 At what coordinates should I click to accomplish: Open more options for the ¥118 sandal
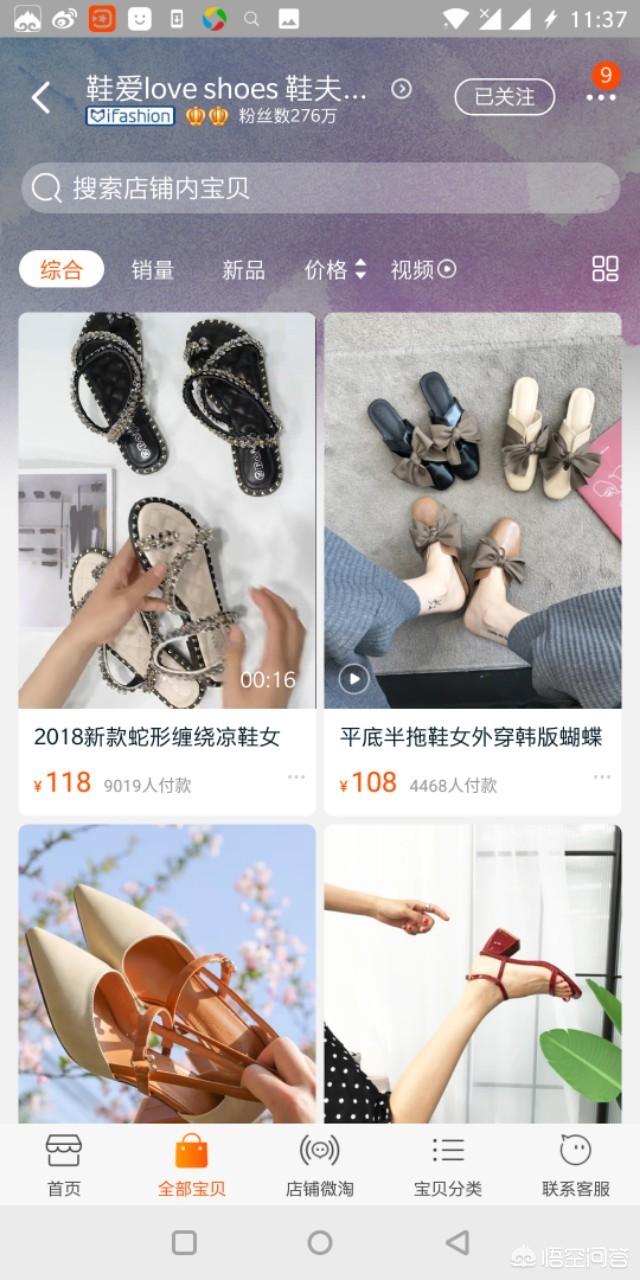click(x=297, y=777)
